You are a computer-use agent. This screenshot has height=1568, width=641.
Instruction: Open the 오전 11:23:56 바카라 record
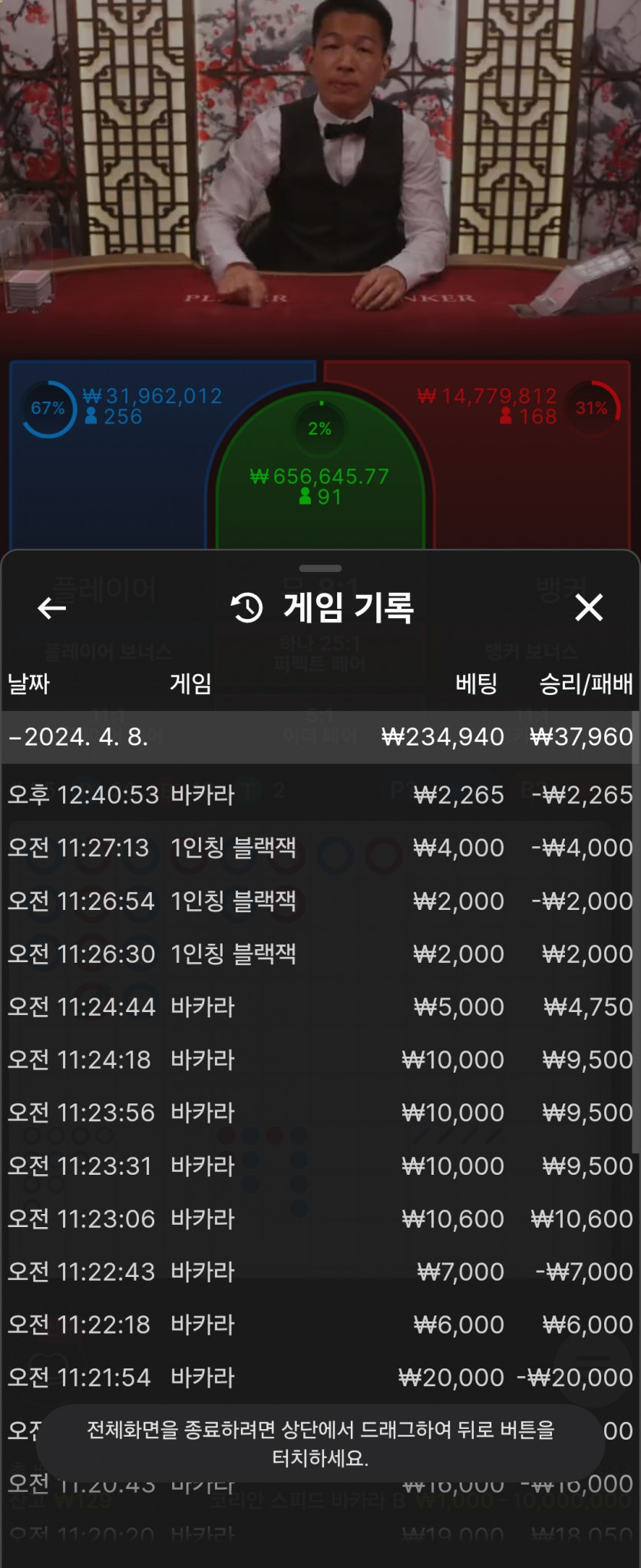319,1113
